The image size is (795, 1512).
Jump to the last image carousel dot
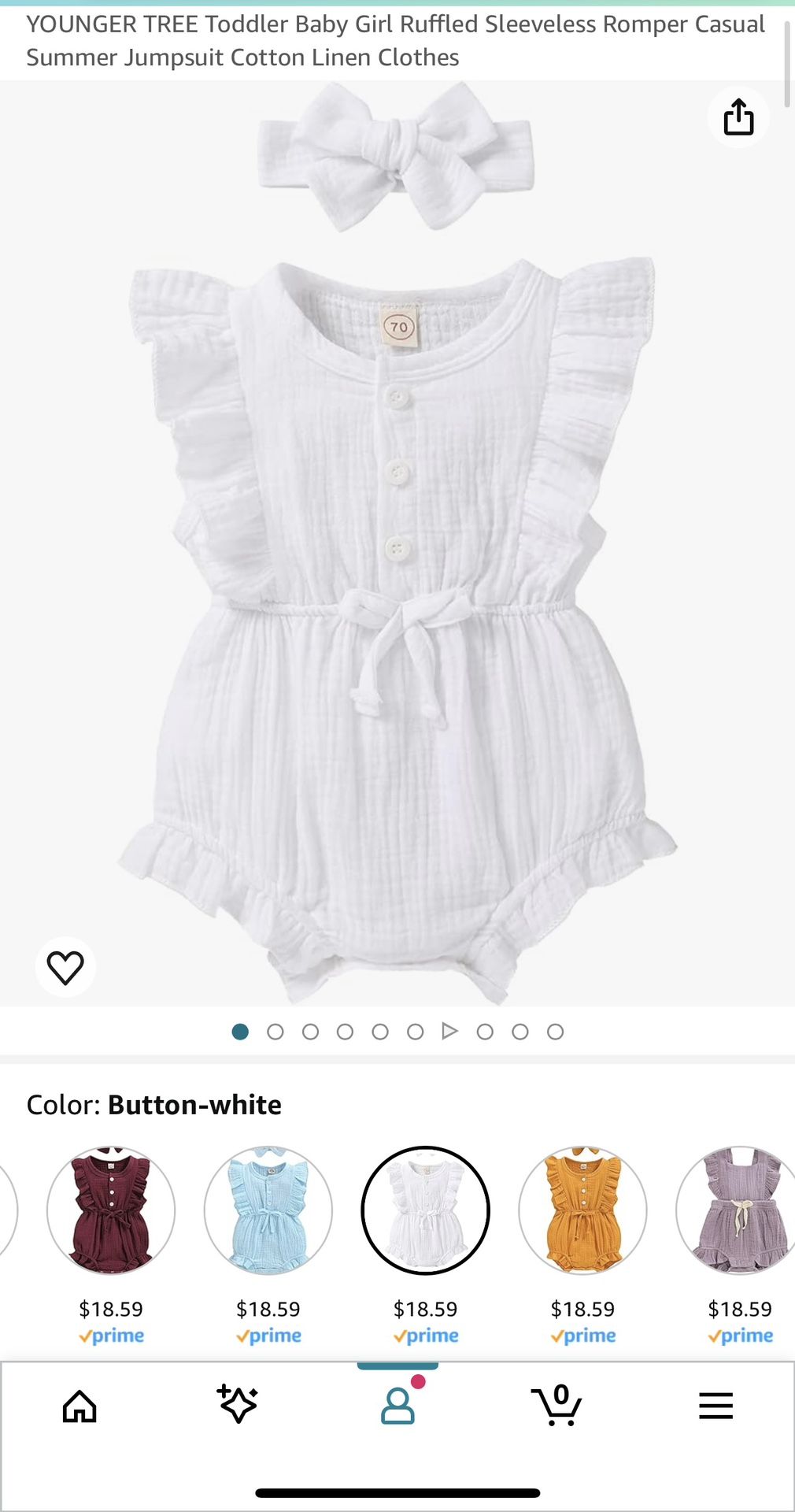[x=556, y=1032]
